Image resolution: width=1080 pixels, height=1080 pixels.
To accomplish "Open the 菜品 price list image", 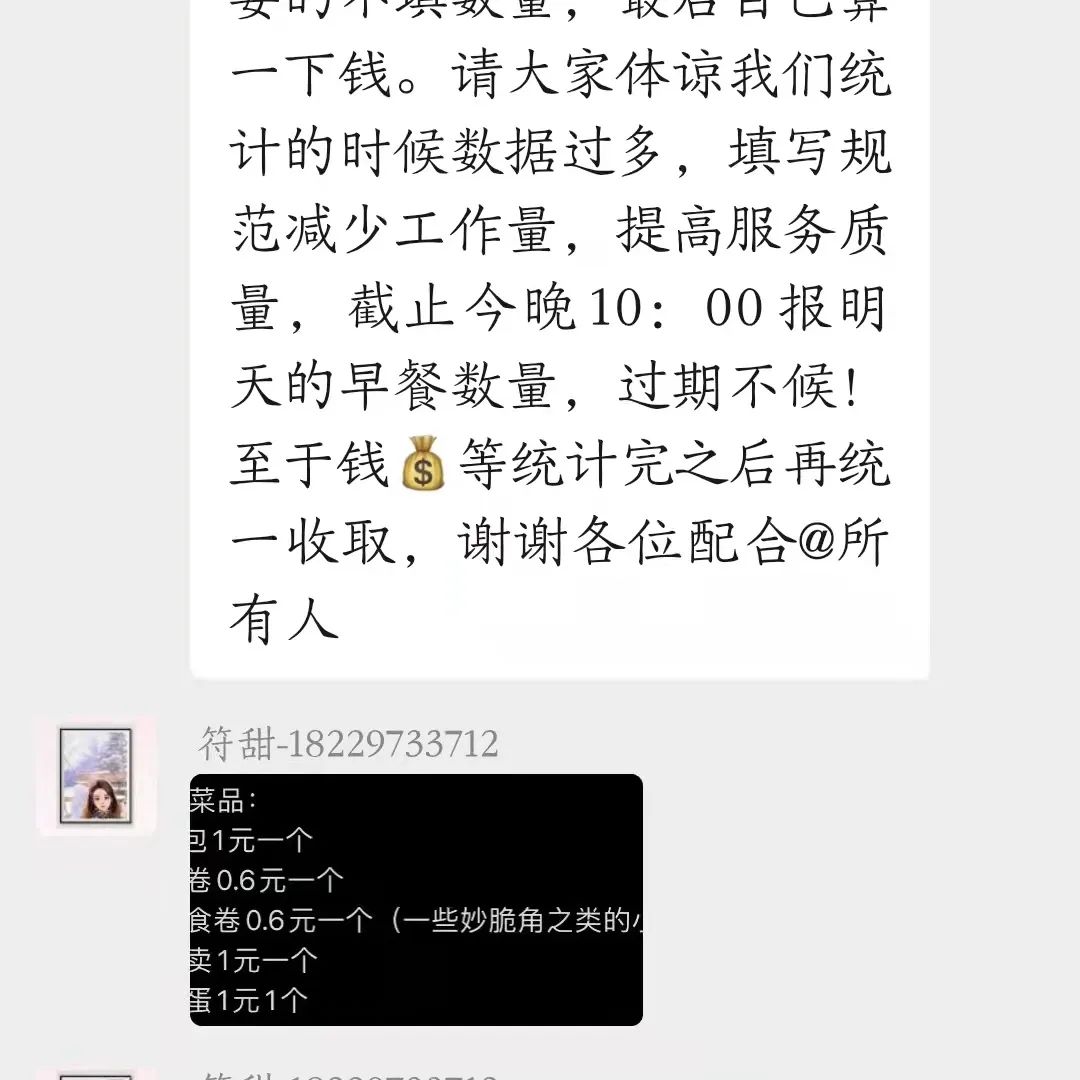I will (x=416, y=899).
